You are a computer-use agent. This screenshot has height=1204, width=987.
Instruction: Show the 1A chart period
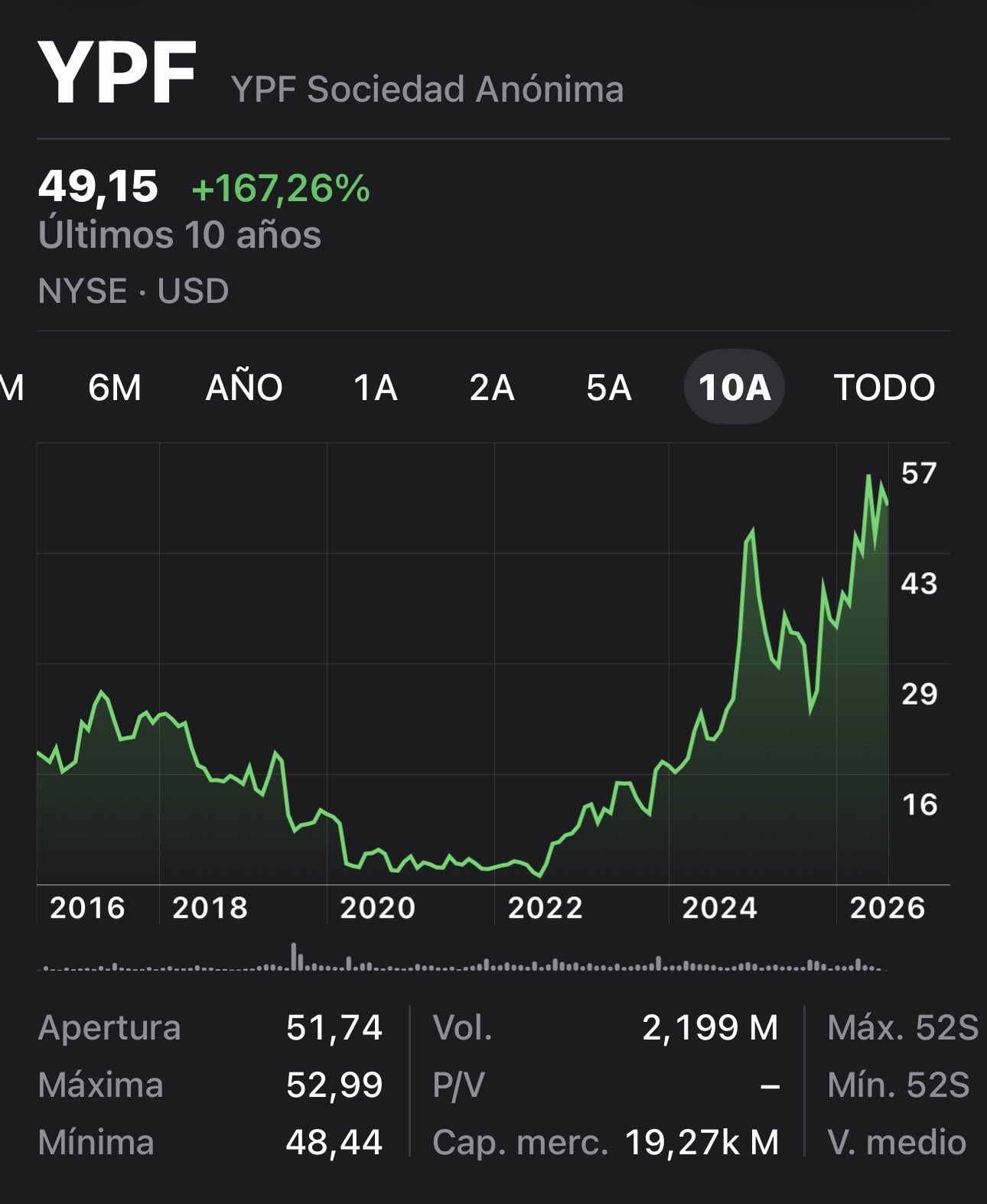pos(375,387)
